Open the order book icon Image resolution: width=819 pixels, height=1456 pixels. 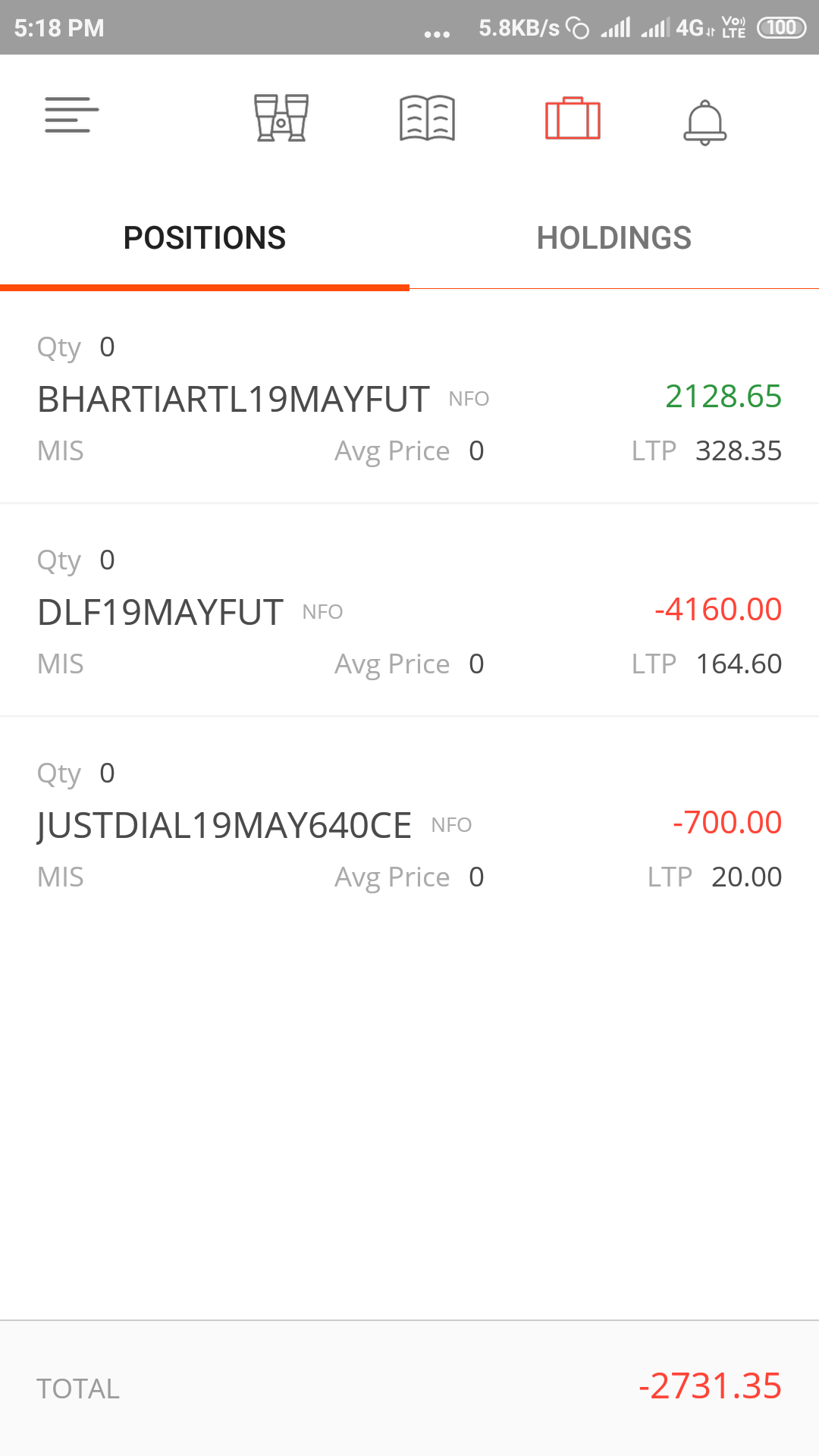(427, 118)
